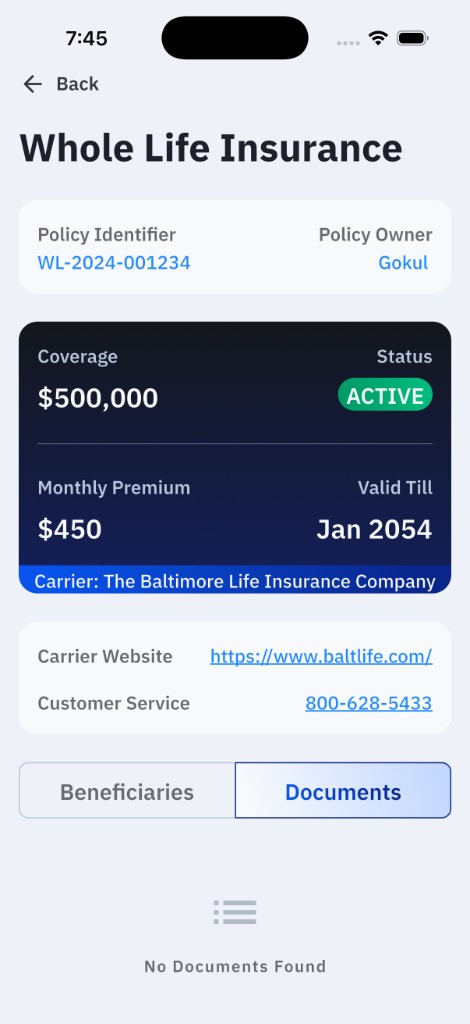Switch to the Beneficiaries tab

[127, 791]
